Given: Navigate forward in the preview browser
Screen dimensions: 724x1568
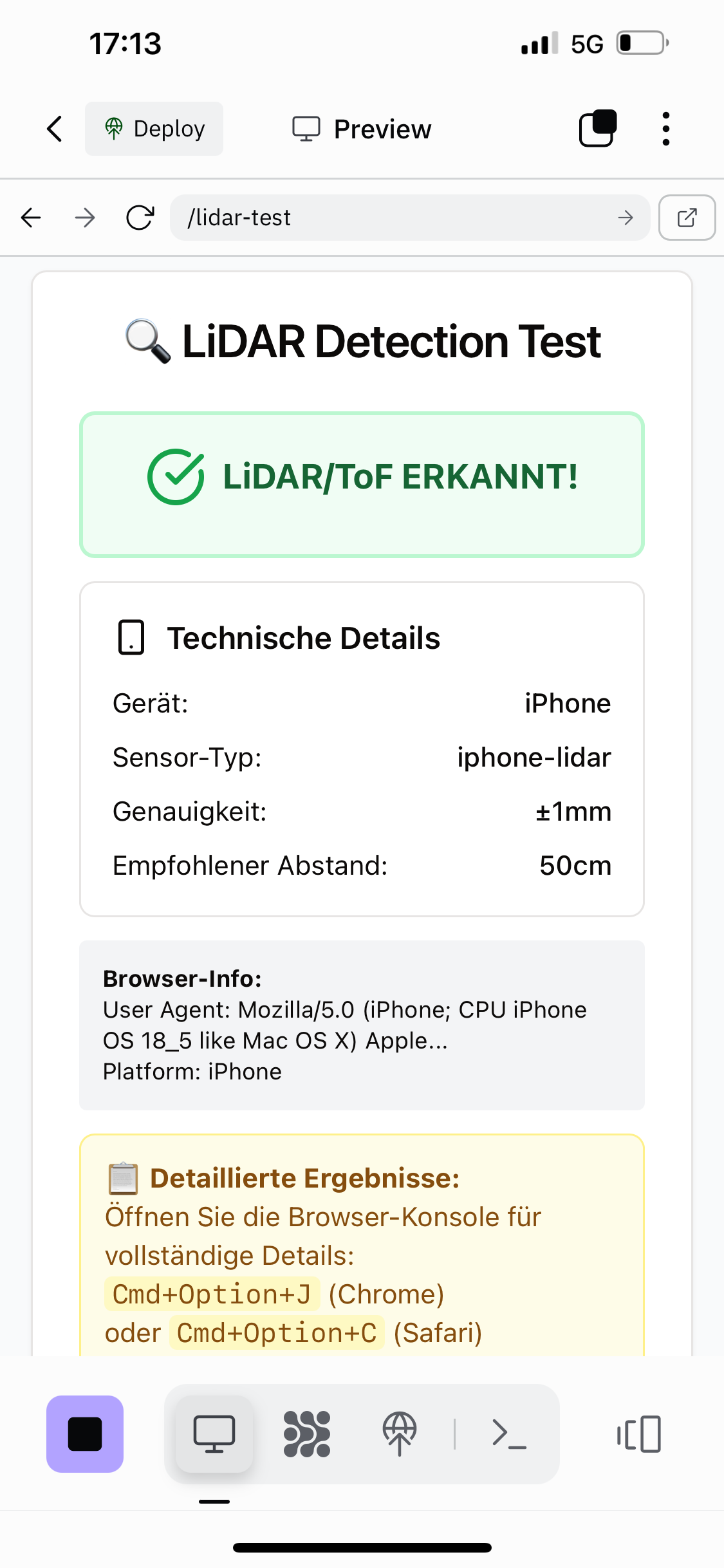Looking at the screenshot, I should (85, 218).
